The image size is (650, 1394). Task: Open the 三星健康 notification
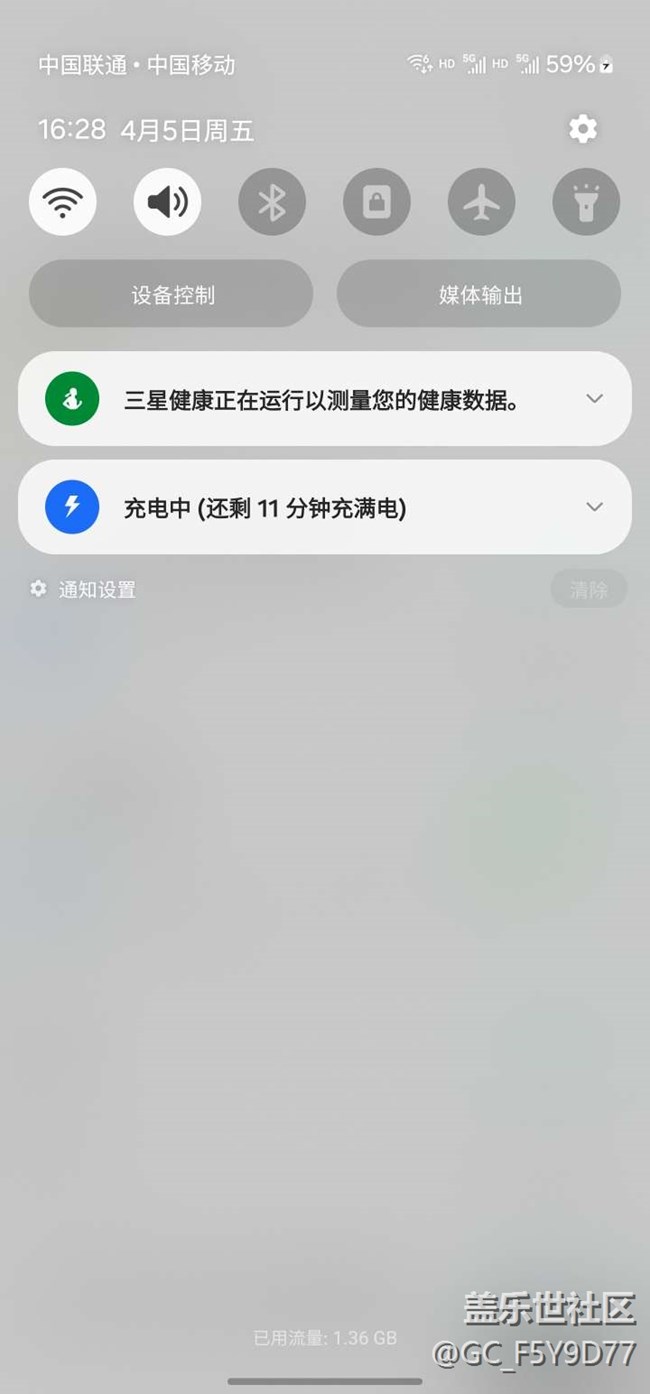pos(320,400)
